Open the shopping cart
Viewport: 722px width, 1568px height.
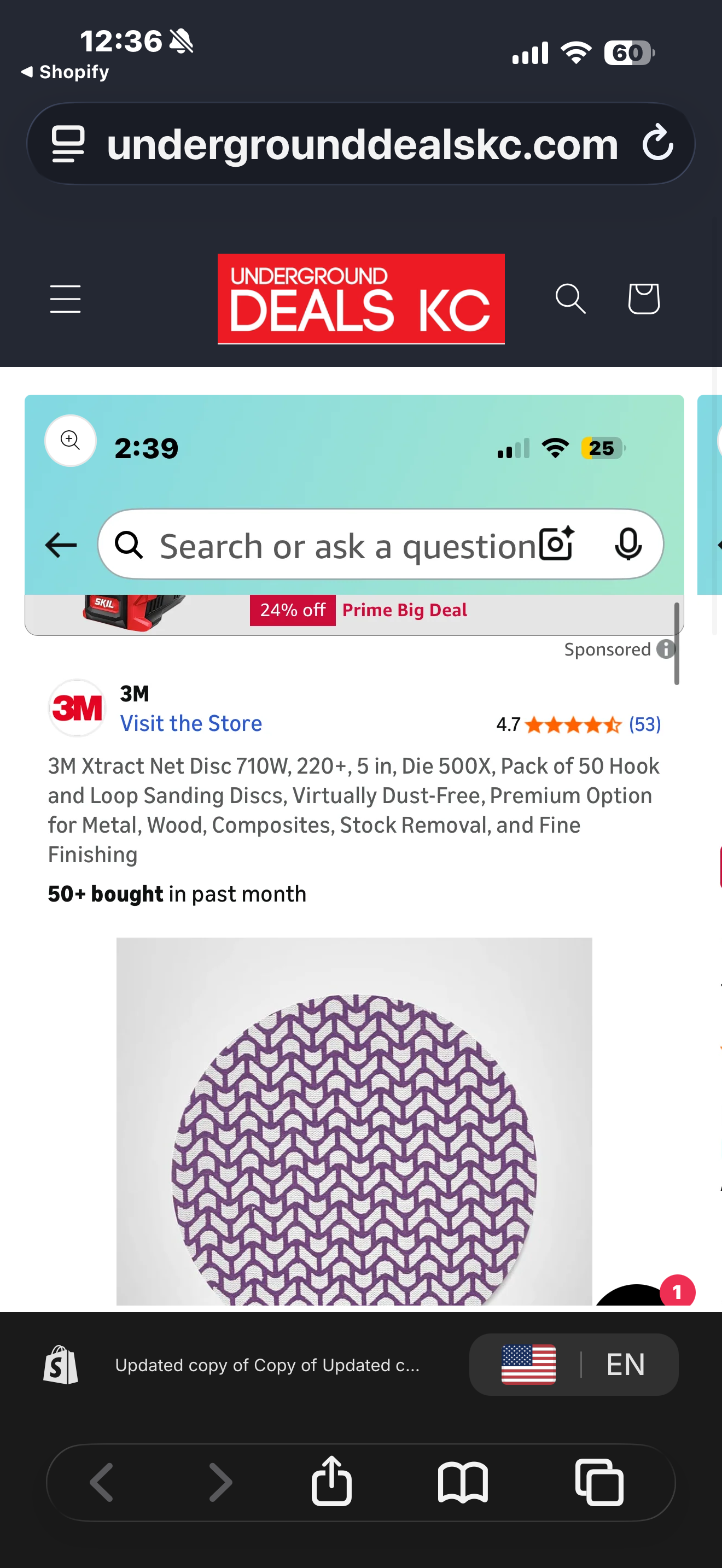click(x=643, y=299)
